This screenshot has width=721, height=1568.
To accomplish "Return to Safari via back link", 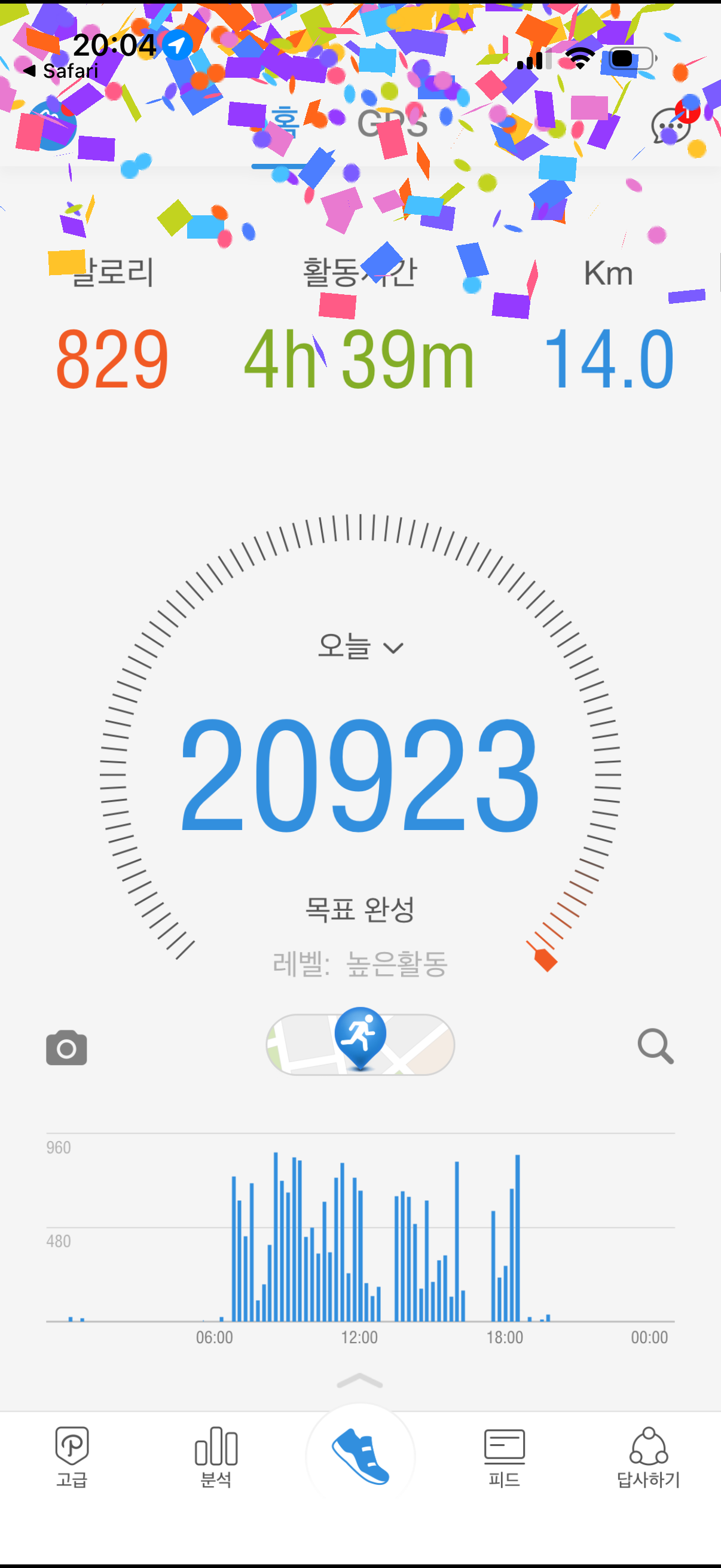I will (x=61, y=71).
